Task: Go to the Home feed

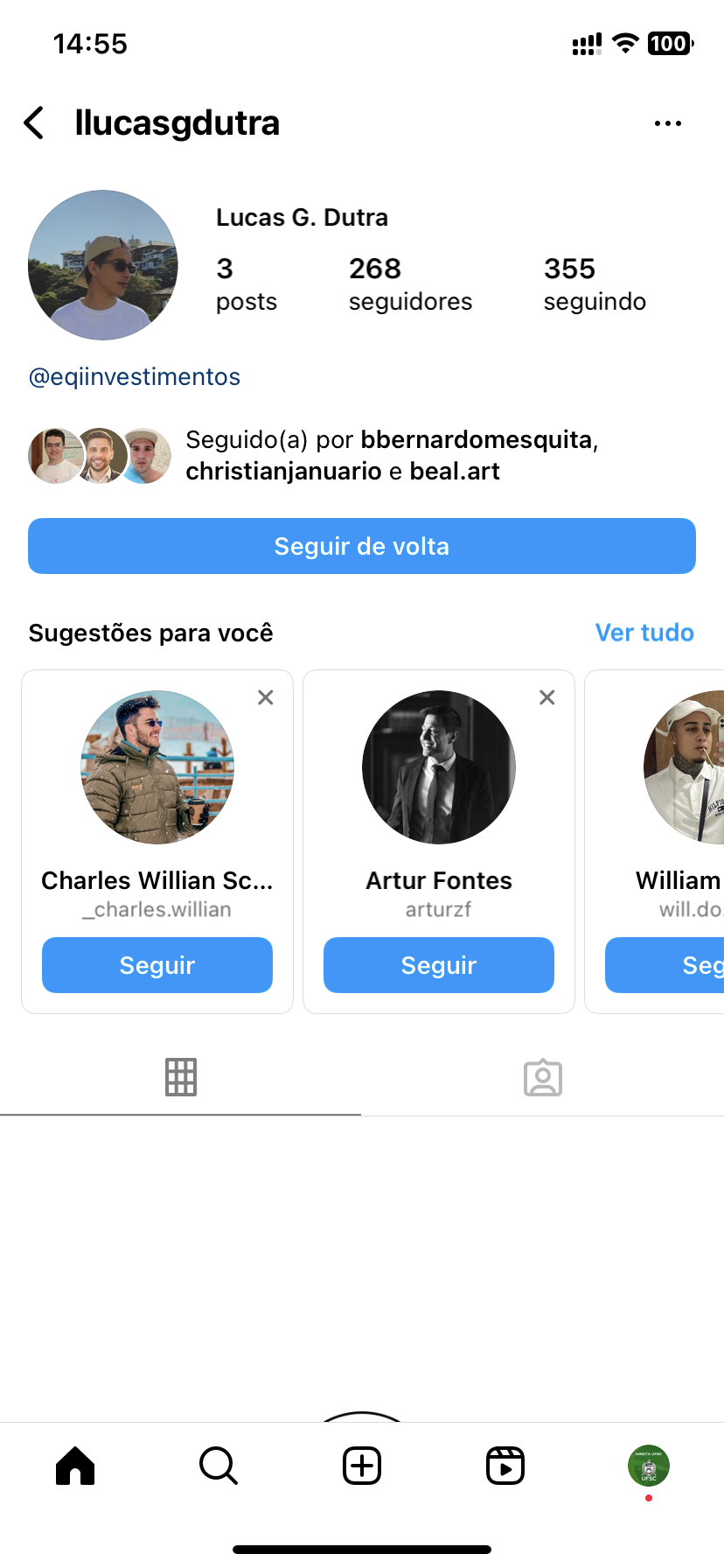Action: 75,1466
